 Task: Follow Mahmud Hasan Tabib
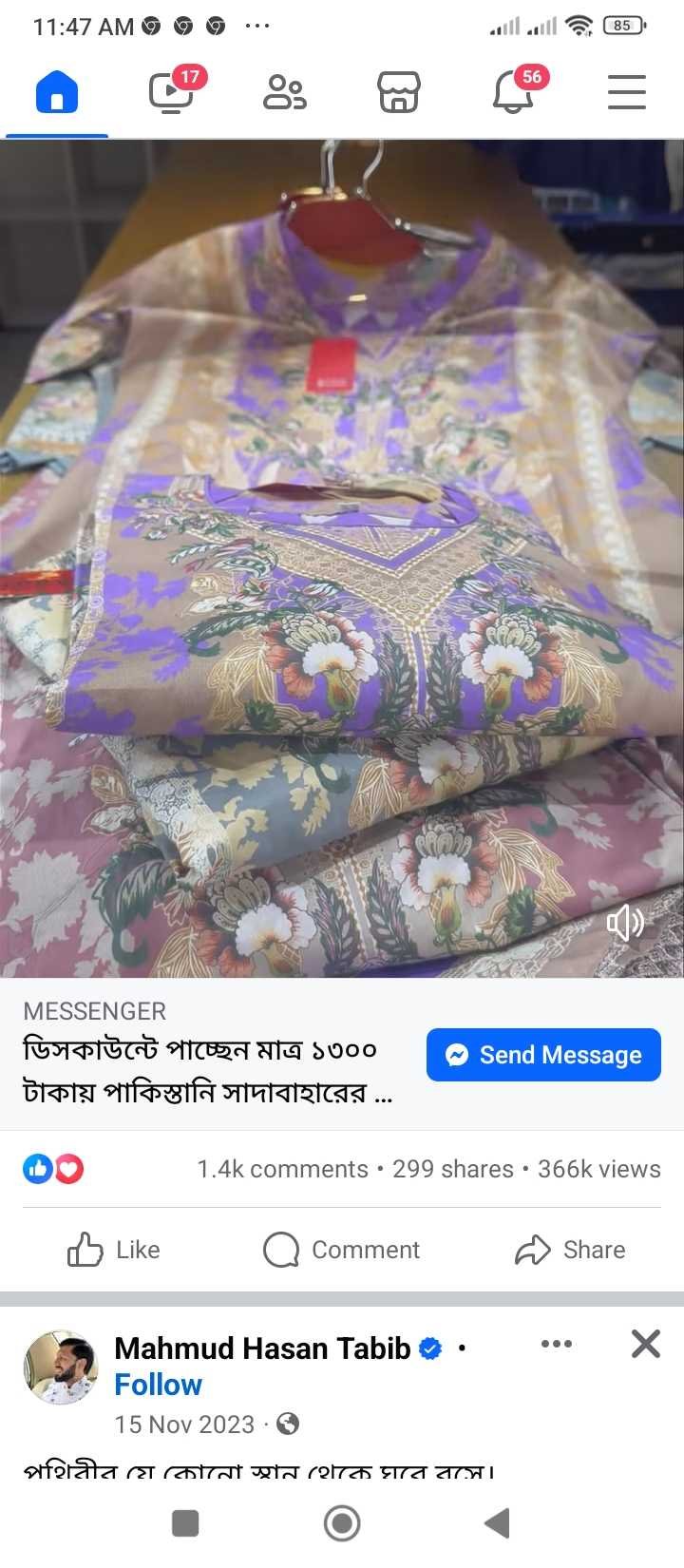pos(158,1385)
